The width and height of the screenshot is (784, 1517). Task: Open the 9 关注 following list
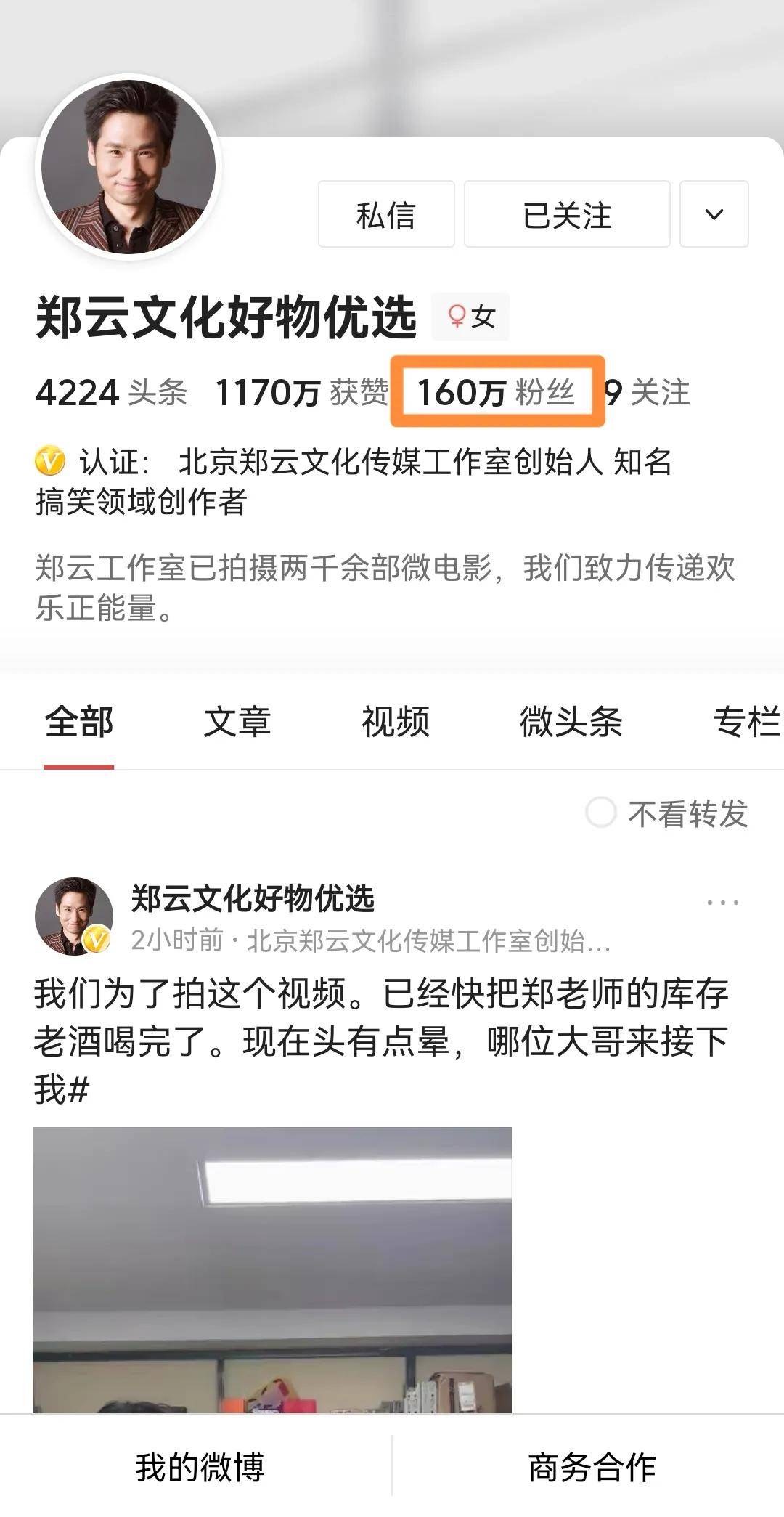[647, 392]
